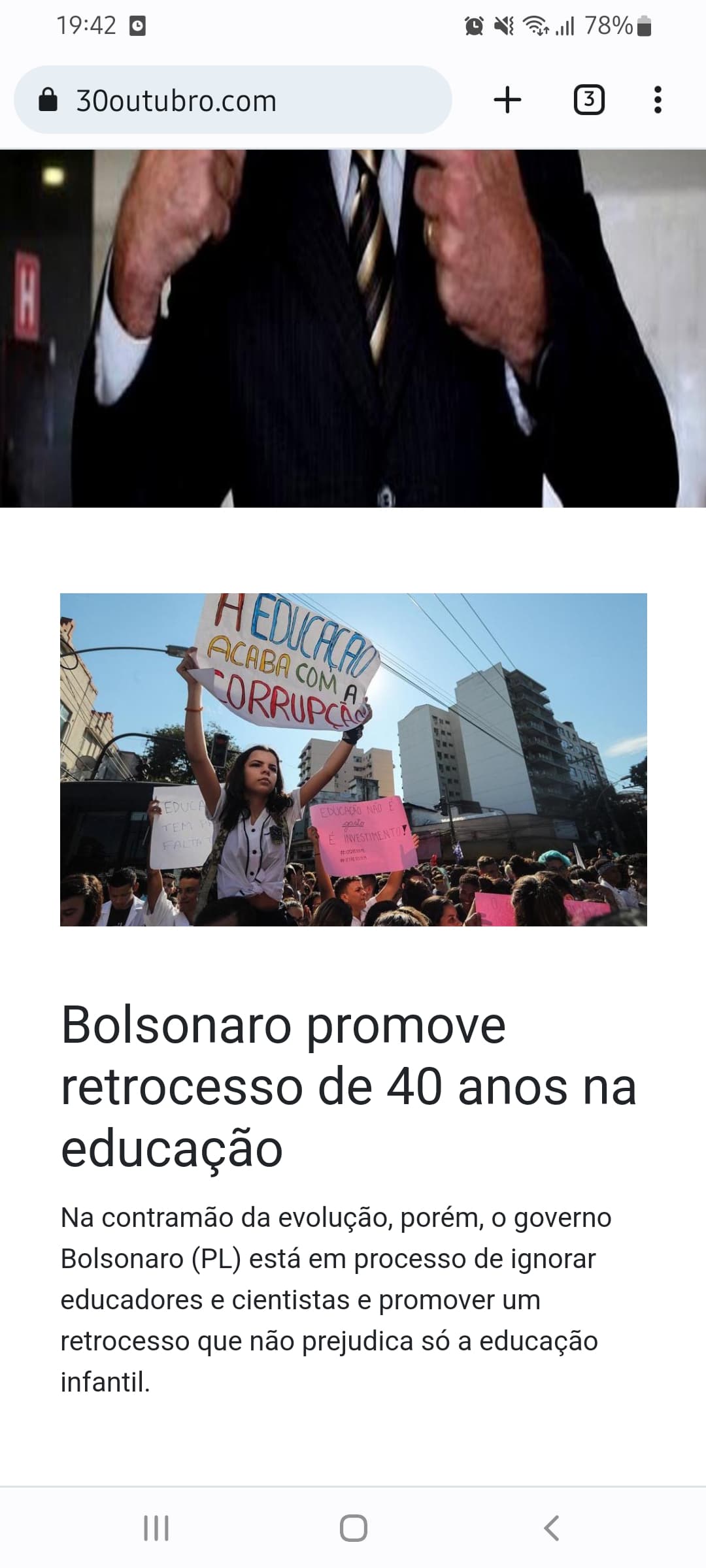Tap the 30outubro.com address bar
This screenshot has height=1568, width=706.
click(233, 100)
